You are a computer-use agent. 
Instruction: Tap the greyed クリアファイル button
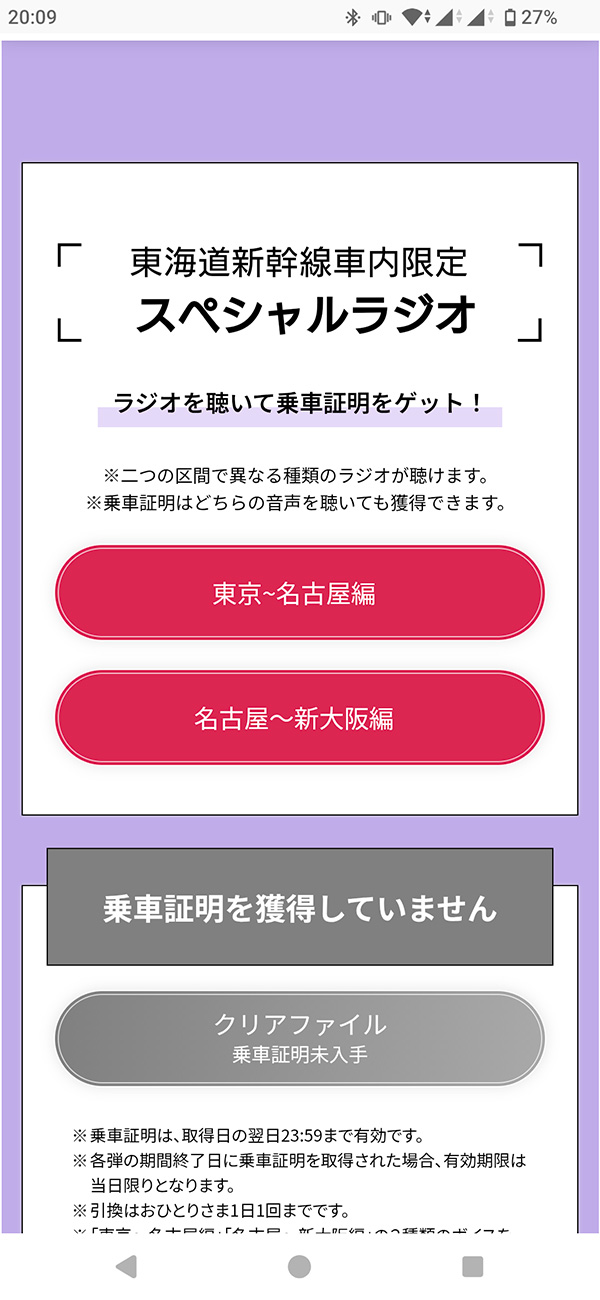pyautogui.click(x=300, y=1038)
